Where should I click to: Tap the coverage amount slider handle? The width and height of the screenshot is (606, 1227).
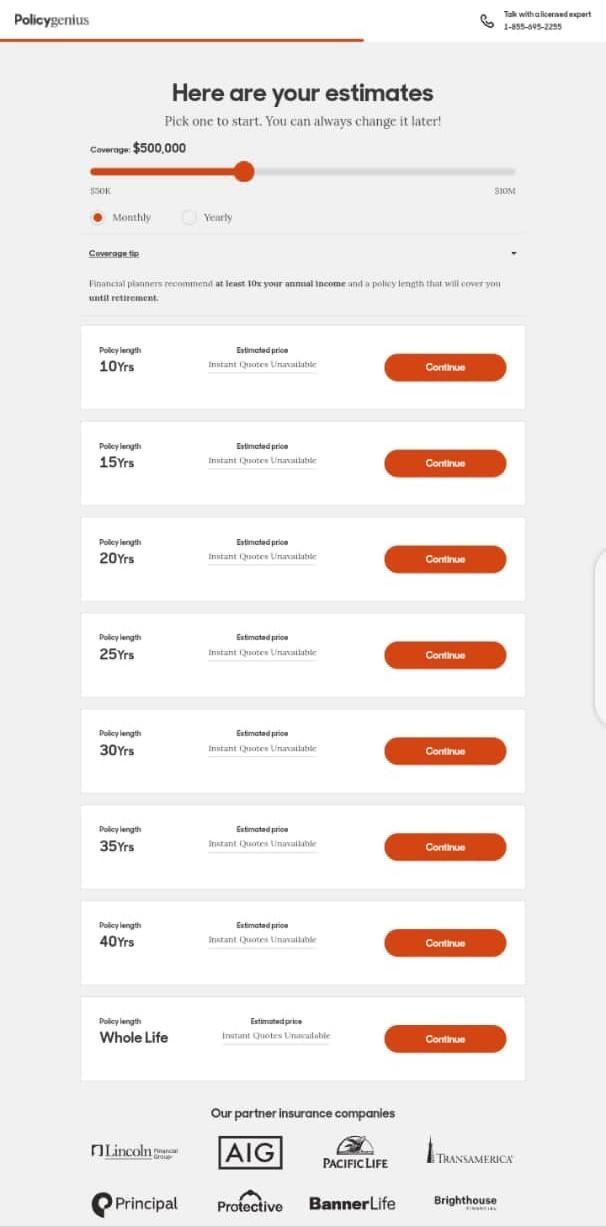pos(243,172)
